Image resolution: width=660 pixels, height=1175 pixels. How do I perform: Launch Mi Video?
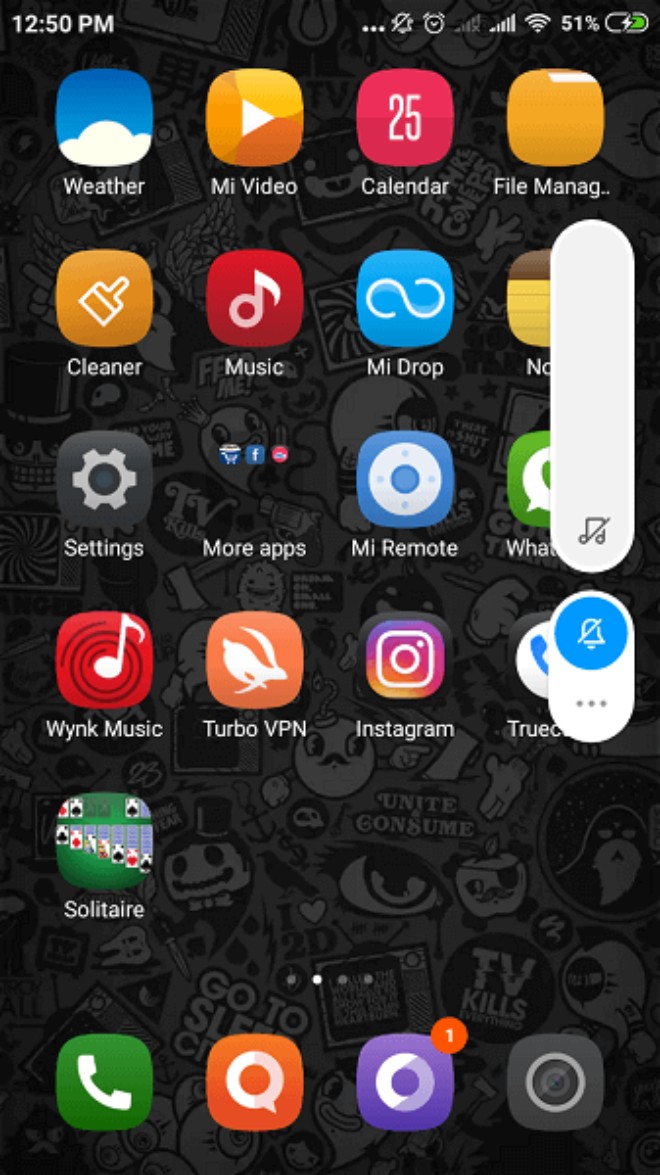254,118
